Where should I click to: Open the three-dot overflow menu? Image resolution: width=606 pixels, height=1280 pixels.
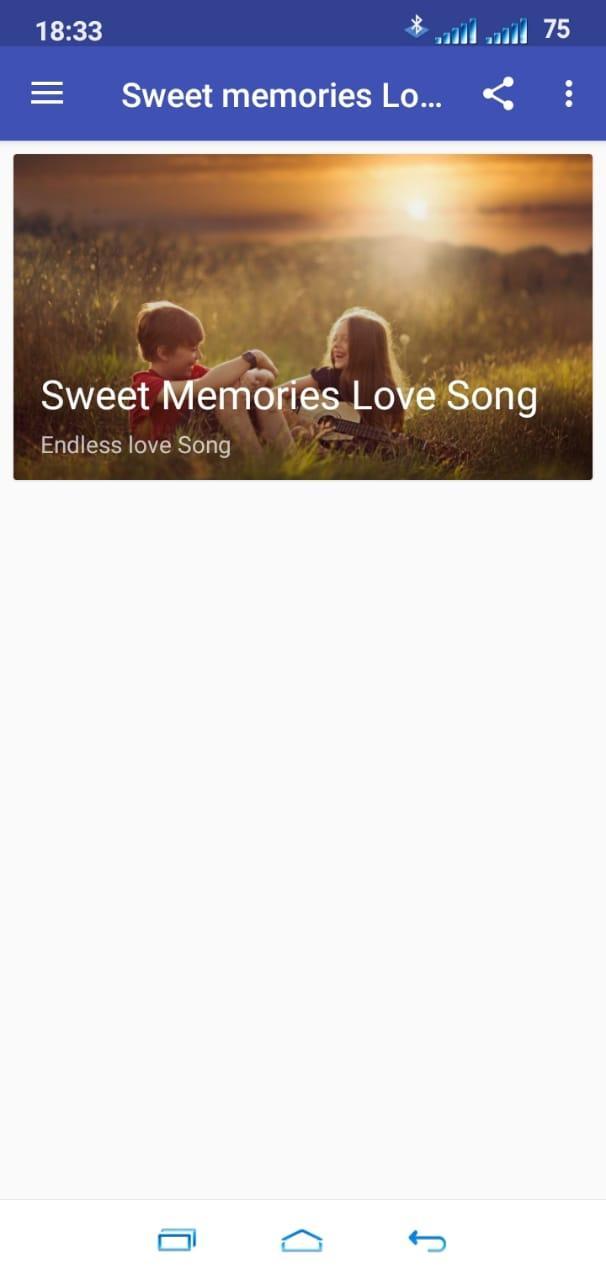point(568,94)
